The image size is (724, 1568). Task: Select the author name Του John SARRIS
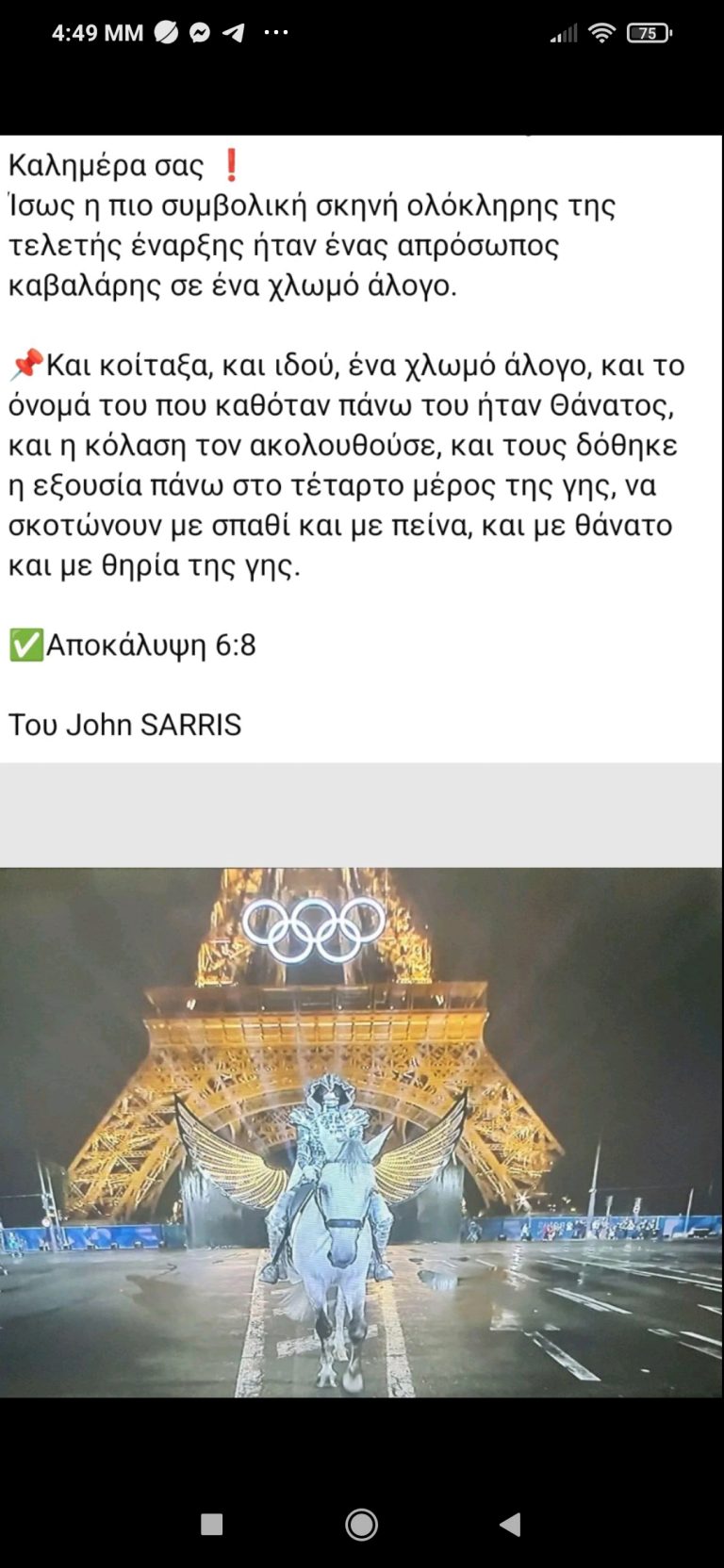pos(126,726)
